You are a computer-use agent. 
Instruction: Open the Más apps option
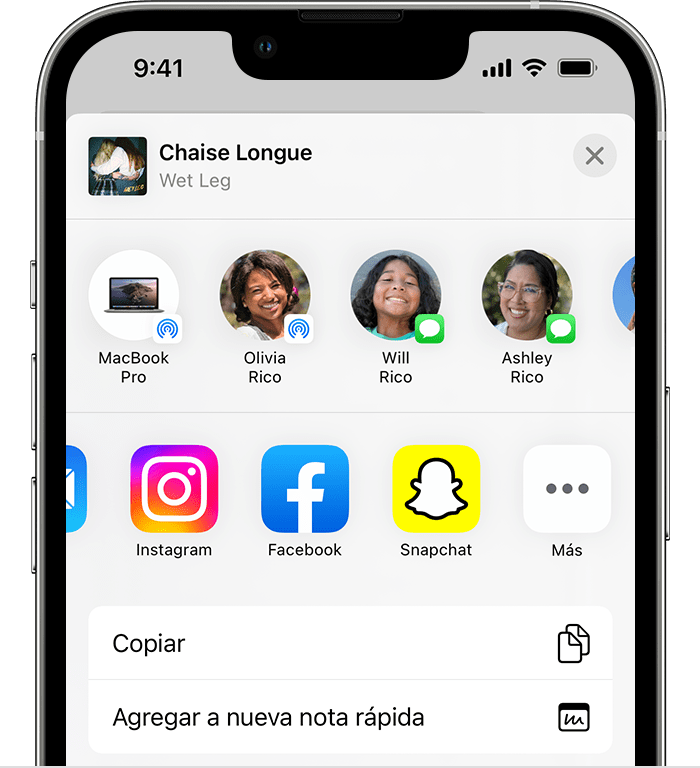[x=566, y=489]
